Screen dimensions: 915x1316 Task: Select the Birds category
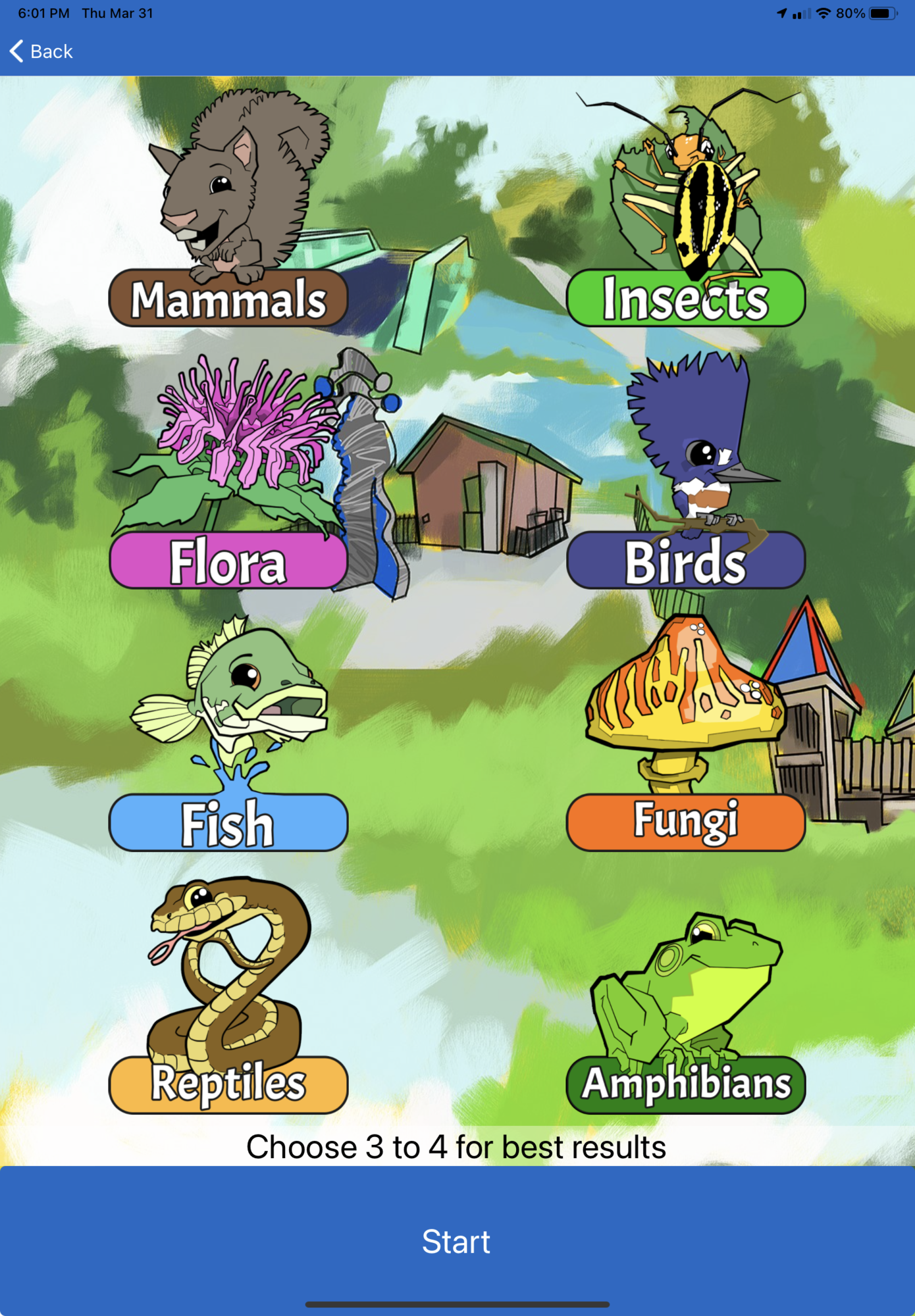(x=685, y=561)
